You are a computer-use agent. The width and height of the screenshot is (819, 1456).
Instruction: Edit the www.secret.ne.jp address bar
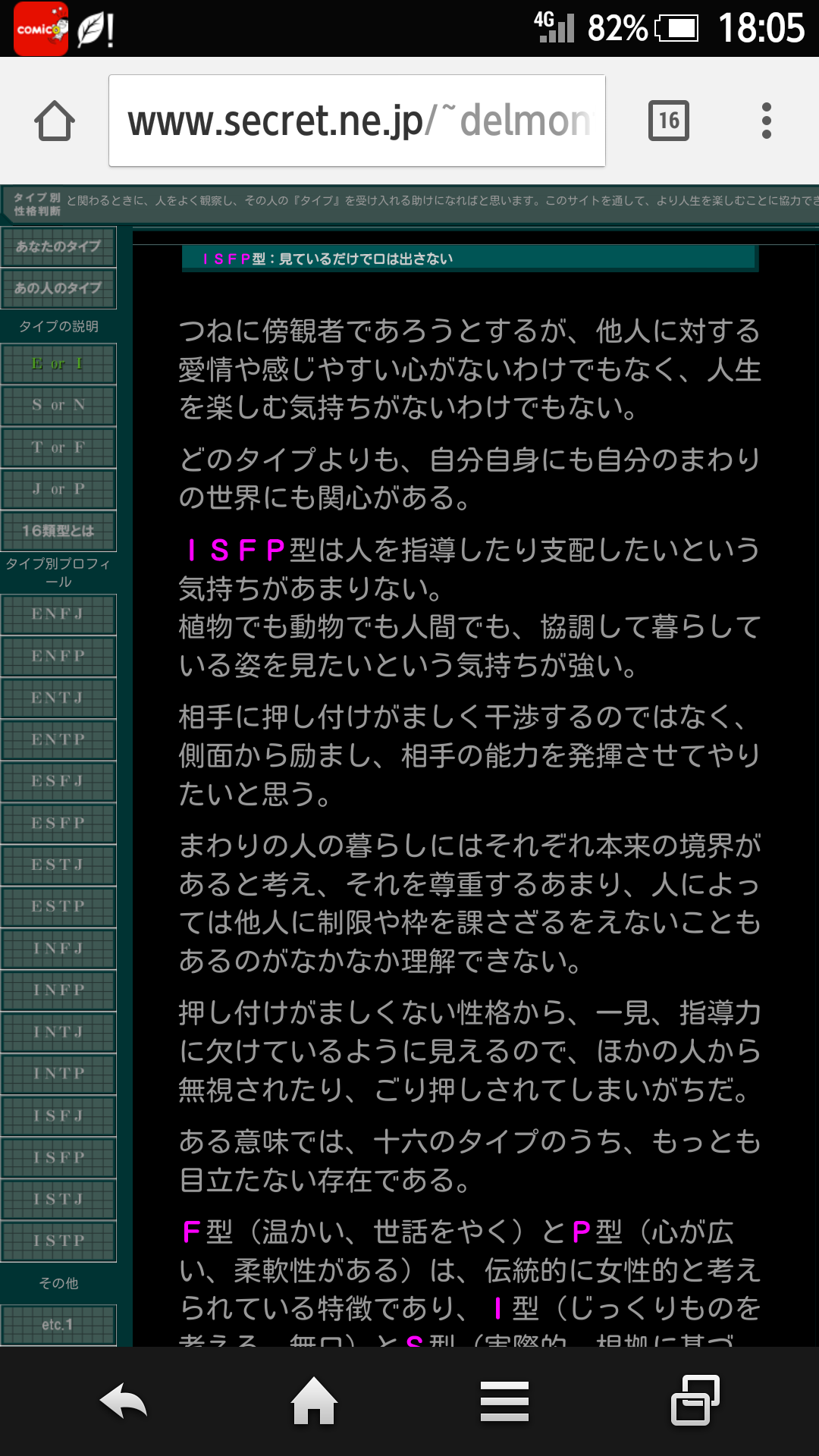[x=356, y=121]
